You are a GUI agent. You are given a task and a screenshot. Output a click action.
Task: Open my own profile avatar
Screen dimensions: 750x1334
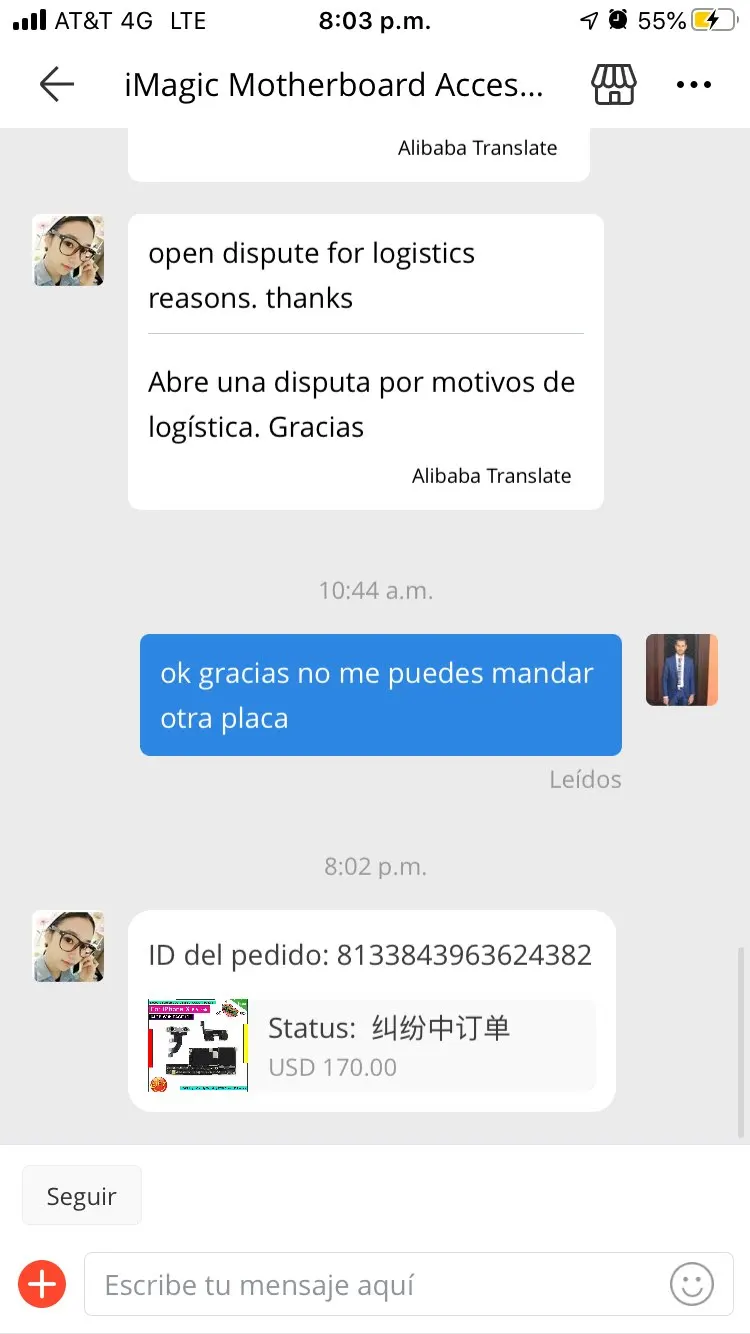[x=682, y=670]
